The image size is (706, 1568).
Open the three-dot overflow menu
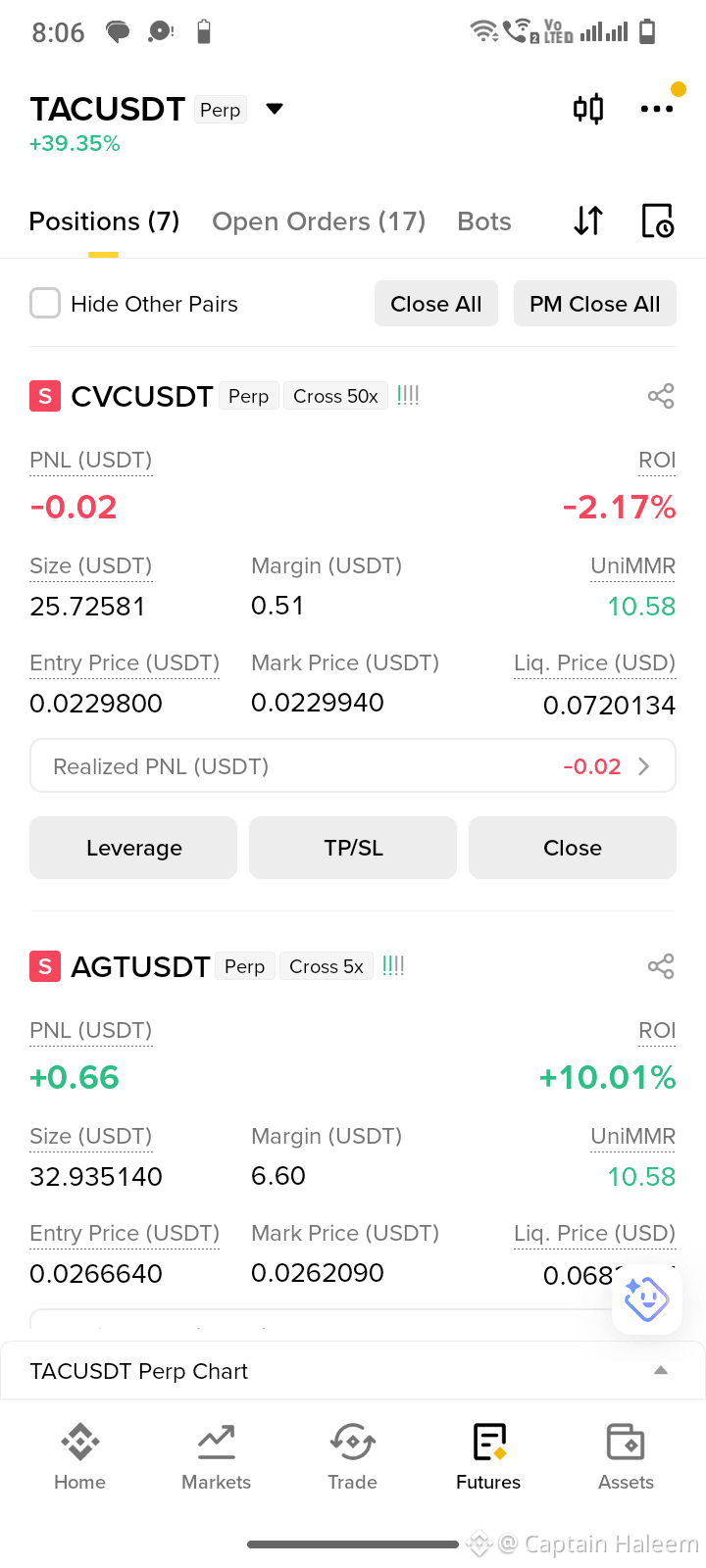(x=656, y=109)
